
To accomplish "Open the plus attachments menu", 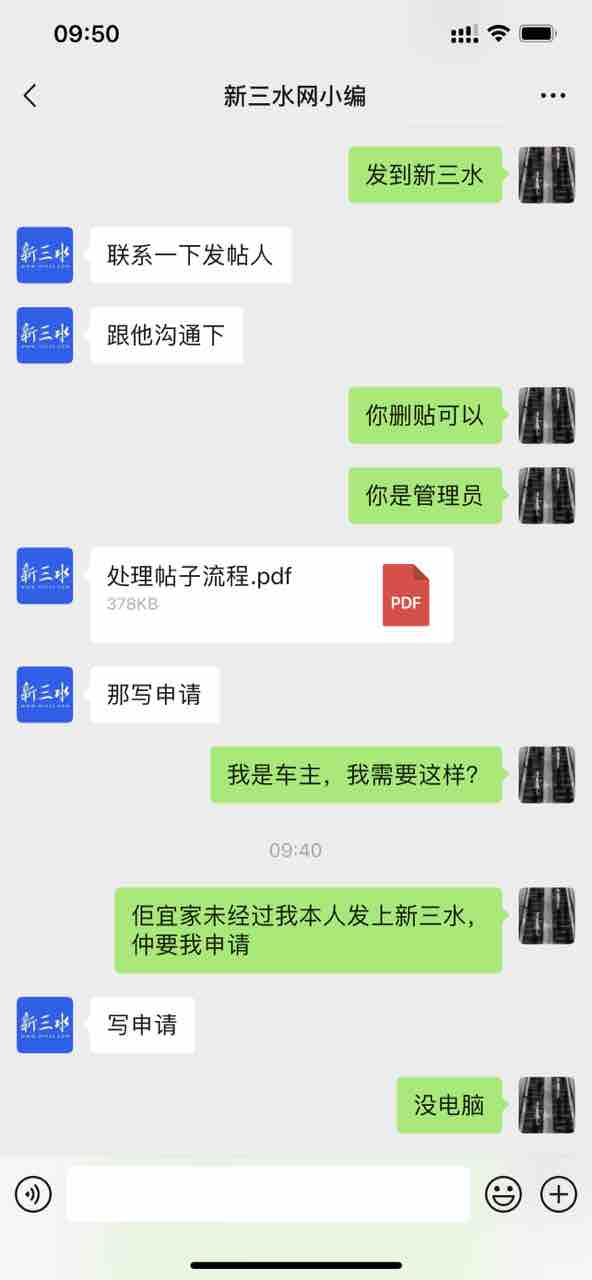I will click(559, 1193).
